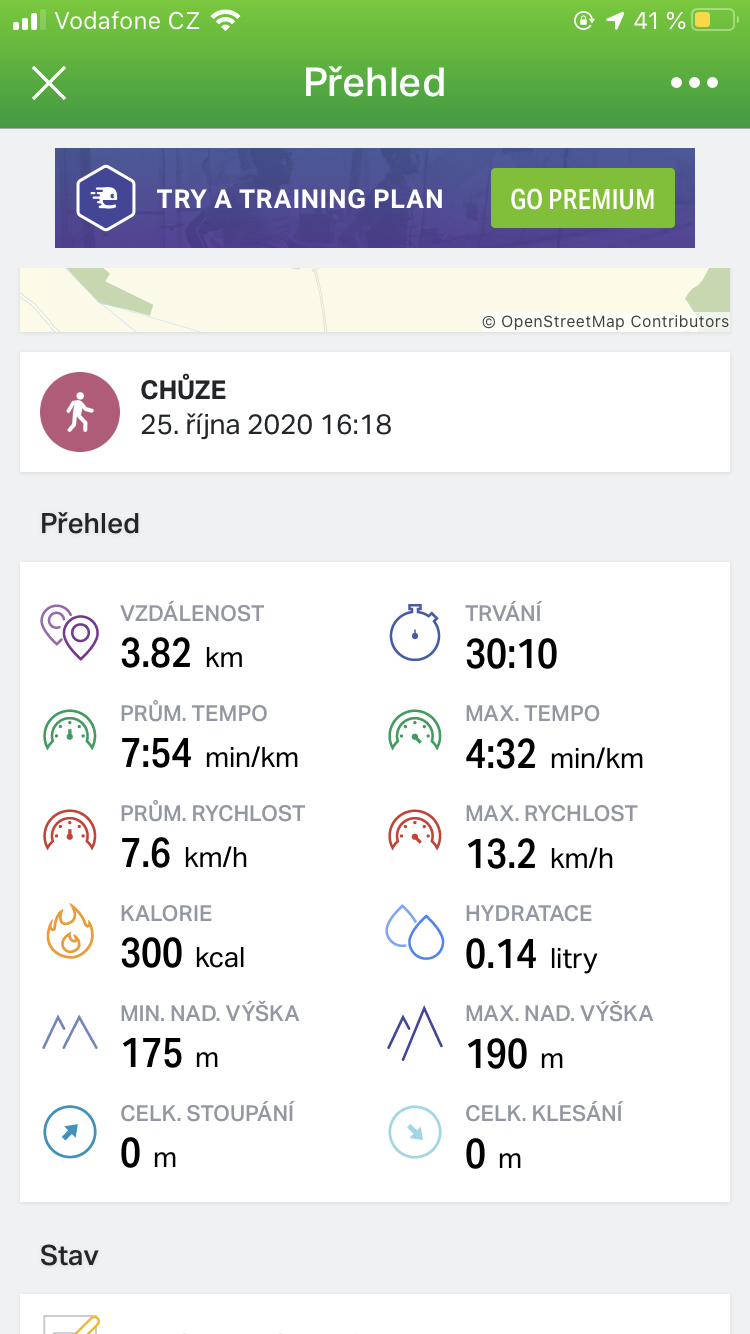Image resolution: width=750 pixels, height=1334 pixels.
Task: Open the Chůze workout details card
Action: tap(375, 412)
